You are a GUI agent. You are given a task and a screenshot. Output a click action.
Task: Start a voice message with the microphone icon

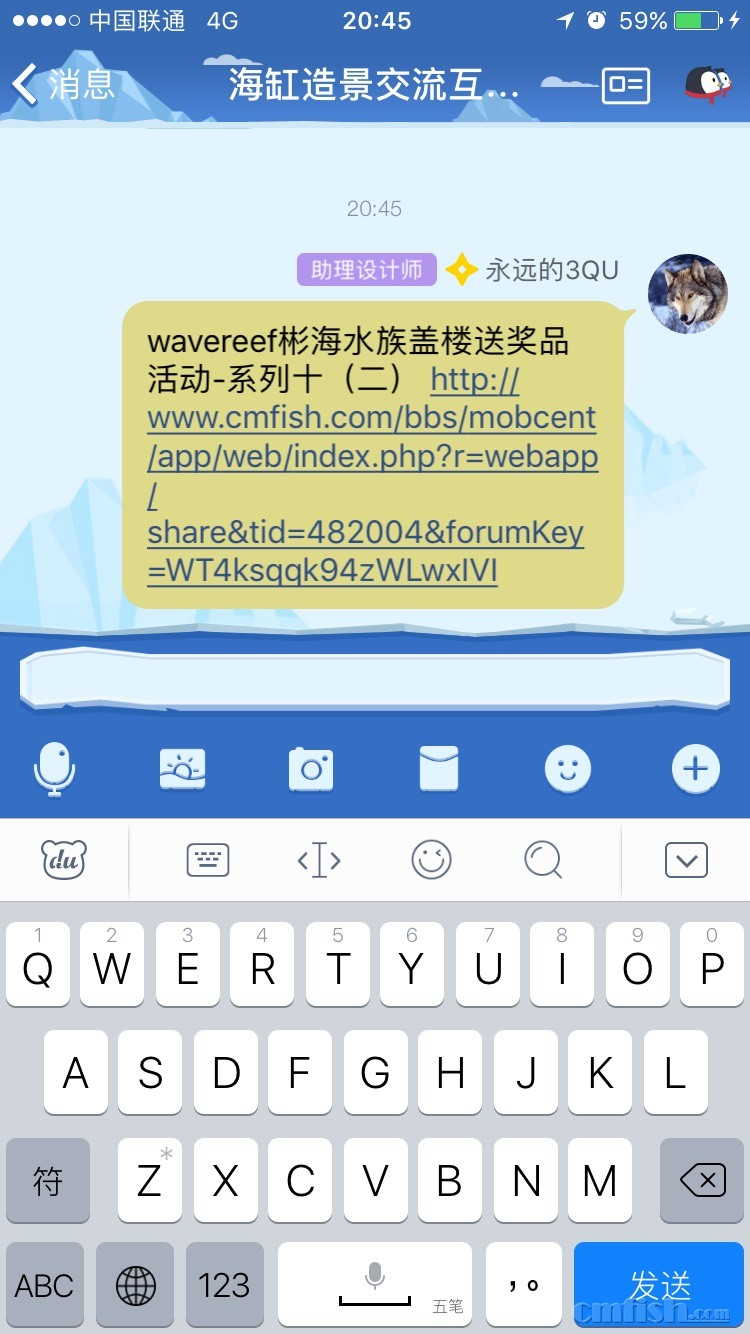[54, 769]
